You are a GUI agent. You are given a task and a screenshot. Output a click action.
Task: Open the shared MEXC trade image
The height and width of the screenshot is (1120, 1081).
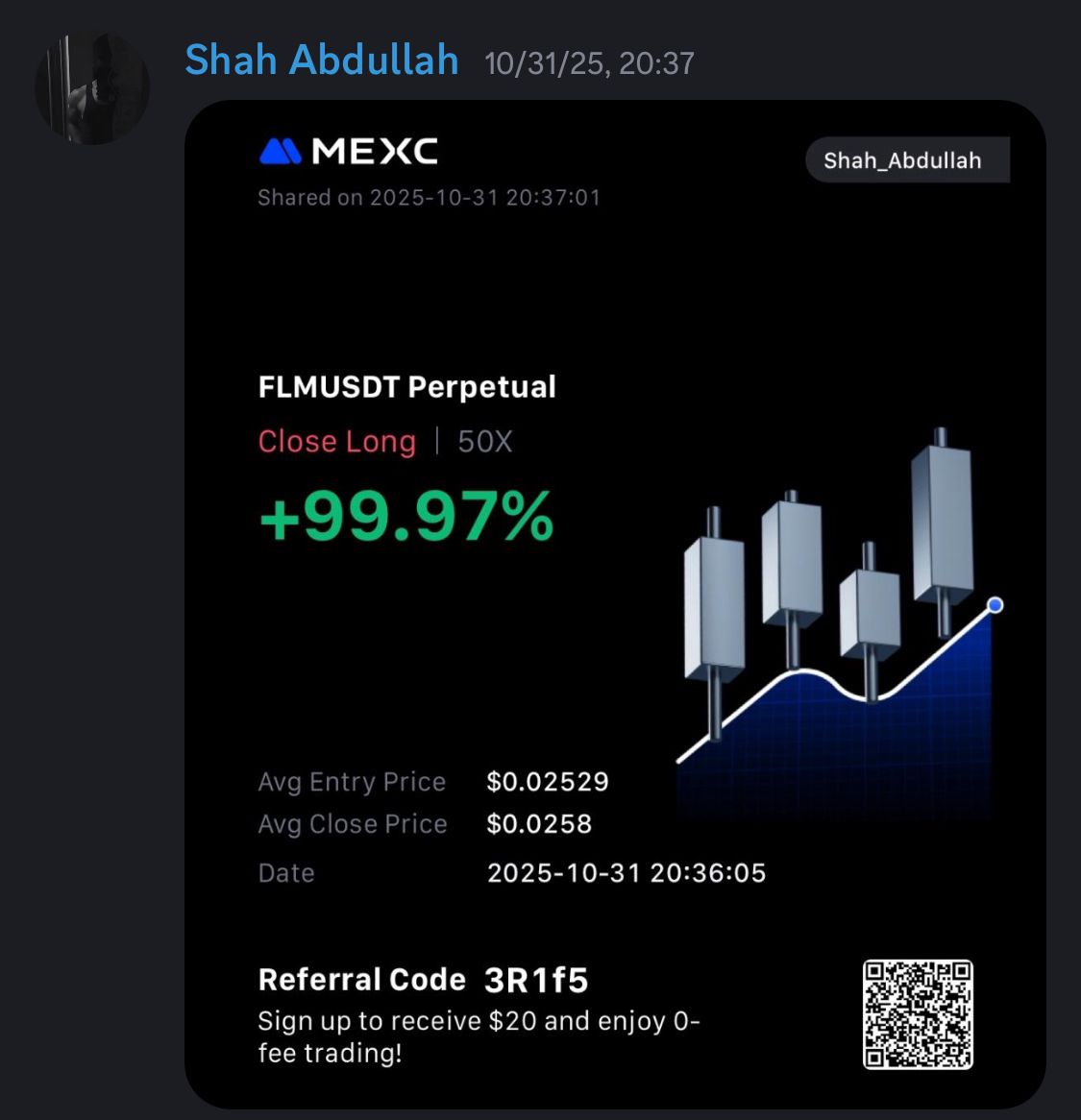(x=615, y=605)
